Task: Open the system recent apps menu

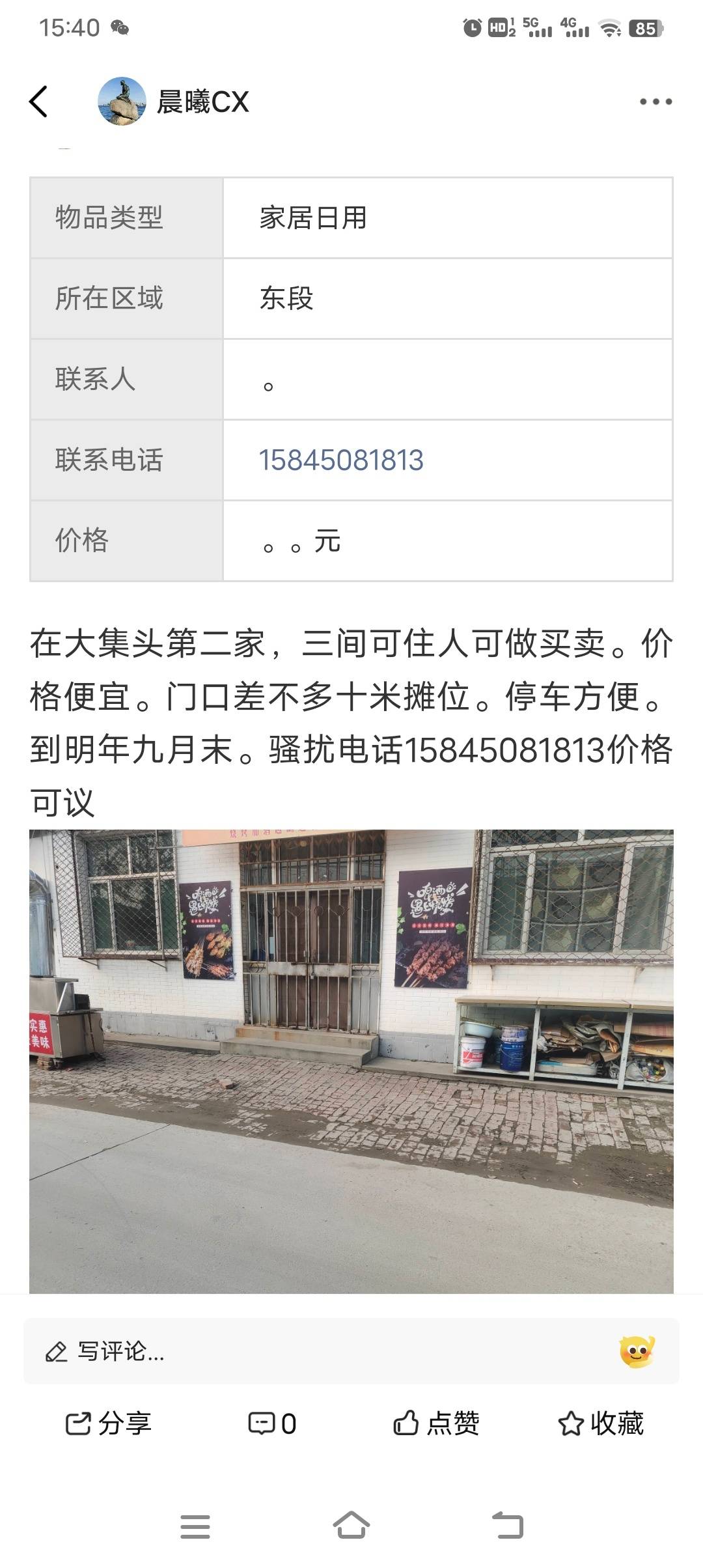Action: [195, 1526]
